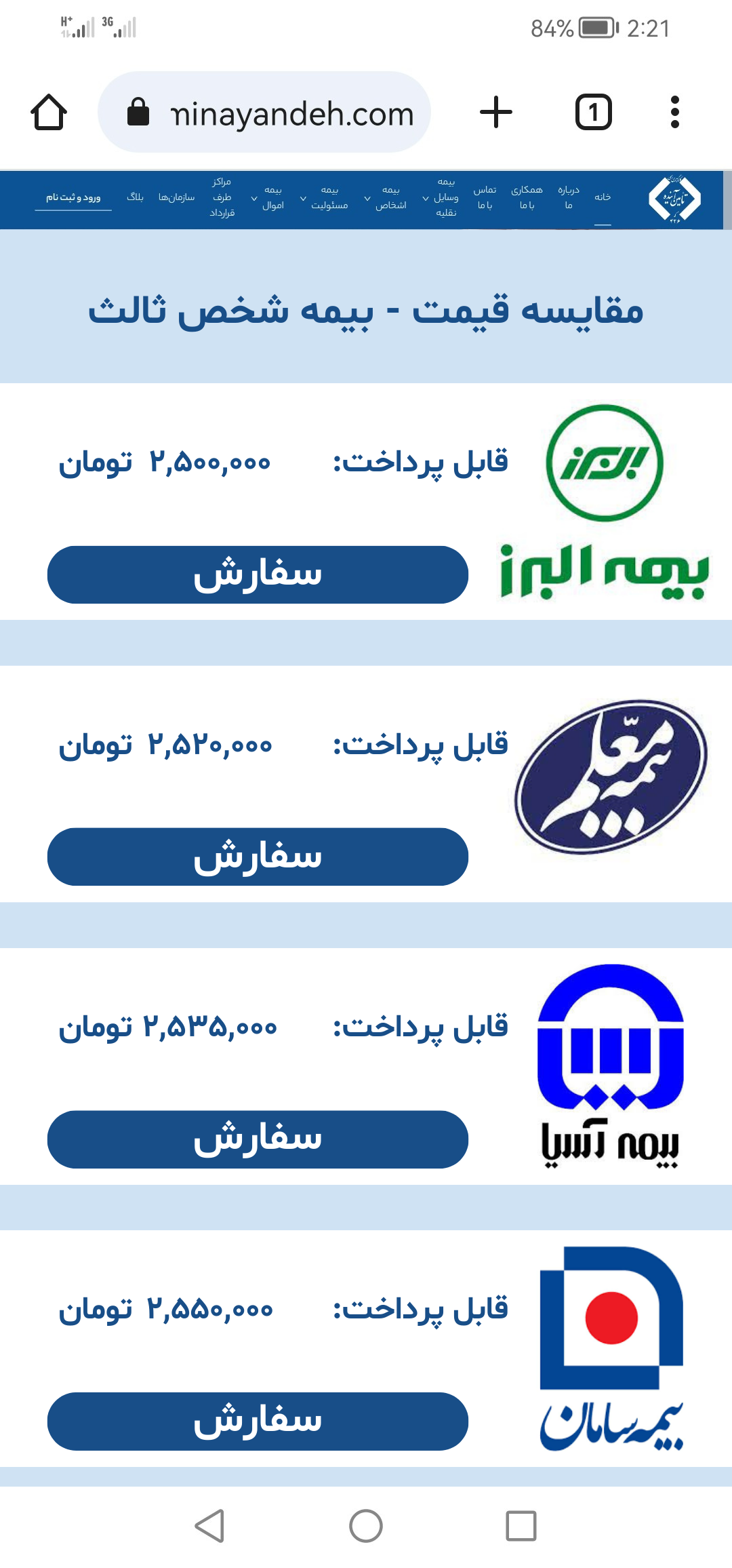Open the tab switcher
Screen dimensions: 732x1568
pos(593,112)
